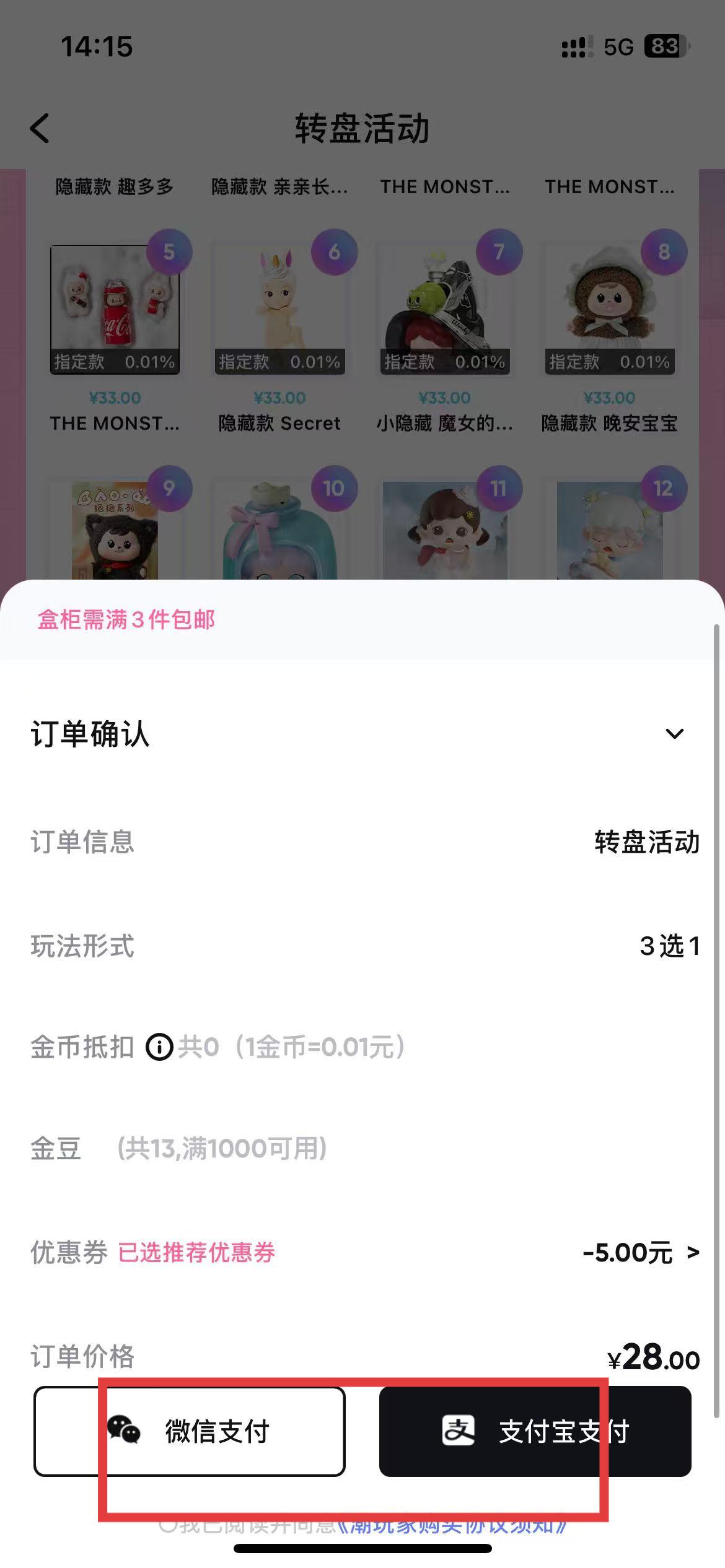Open the 潮玩家购买协议须知 link
The width and height of the screenshot is (725, 1568).
452,1526
